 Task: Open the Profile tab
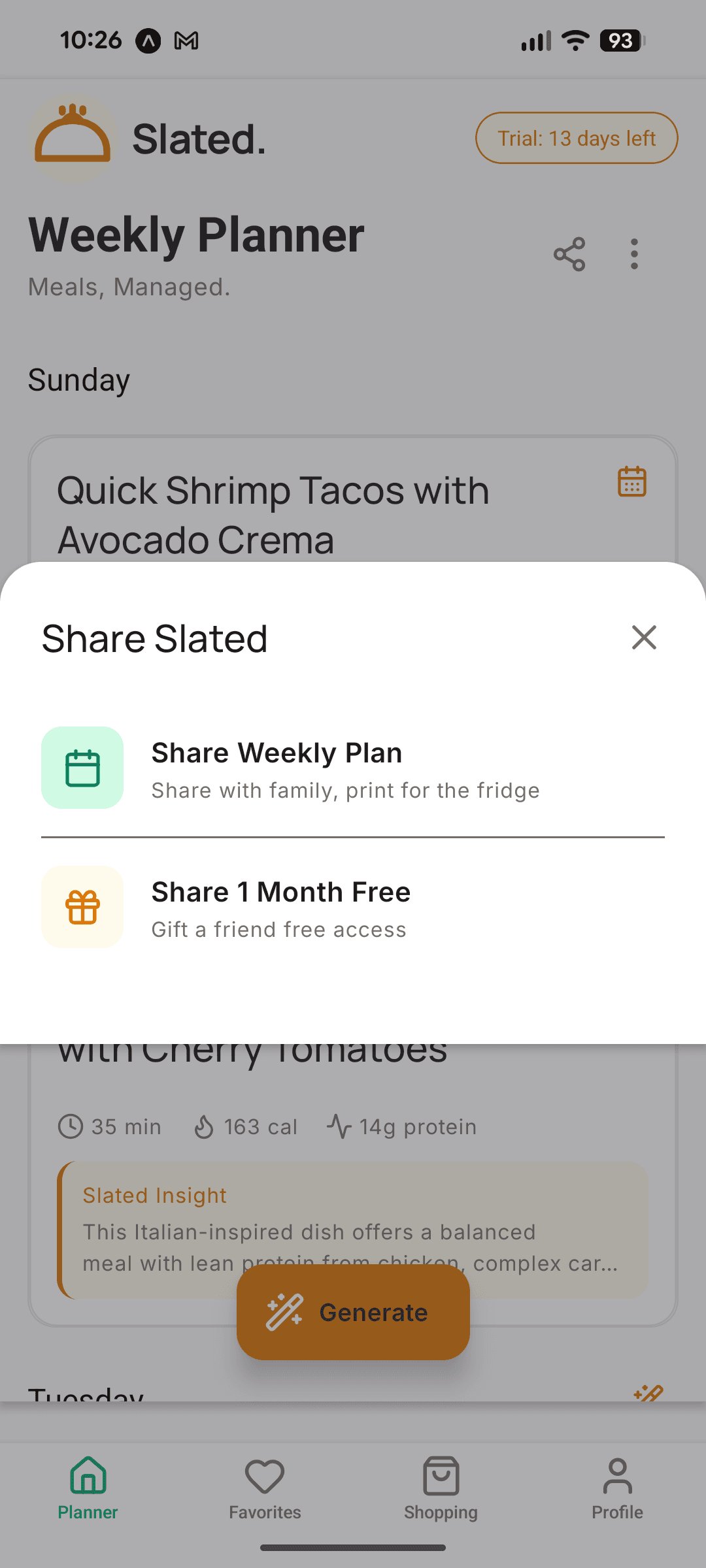(617, 1488)
